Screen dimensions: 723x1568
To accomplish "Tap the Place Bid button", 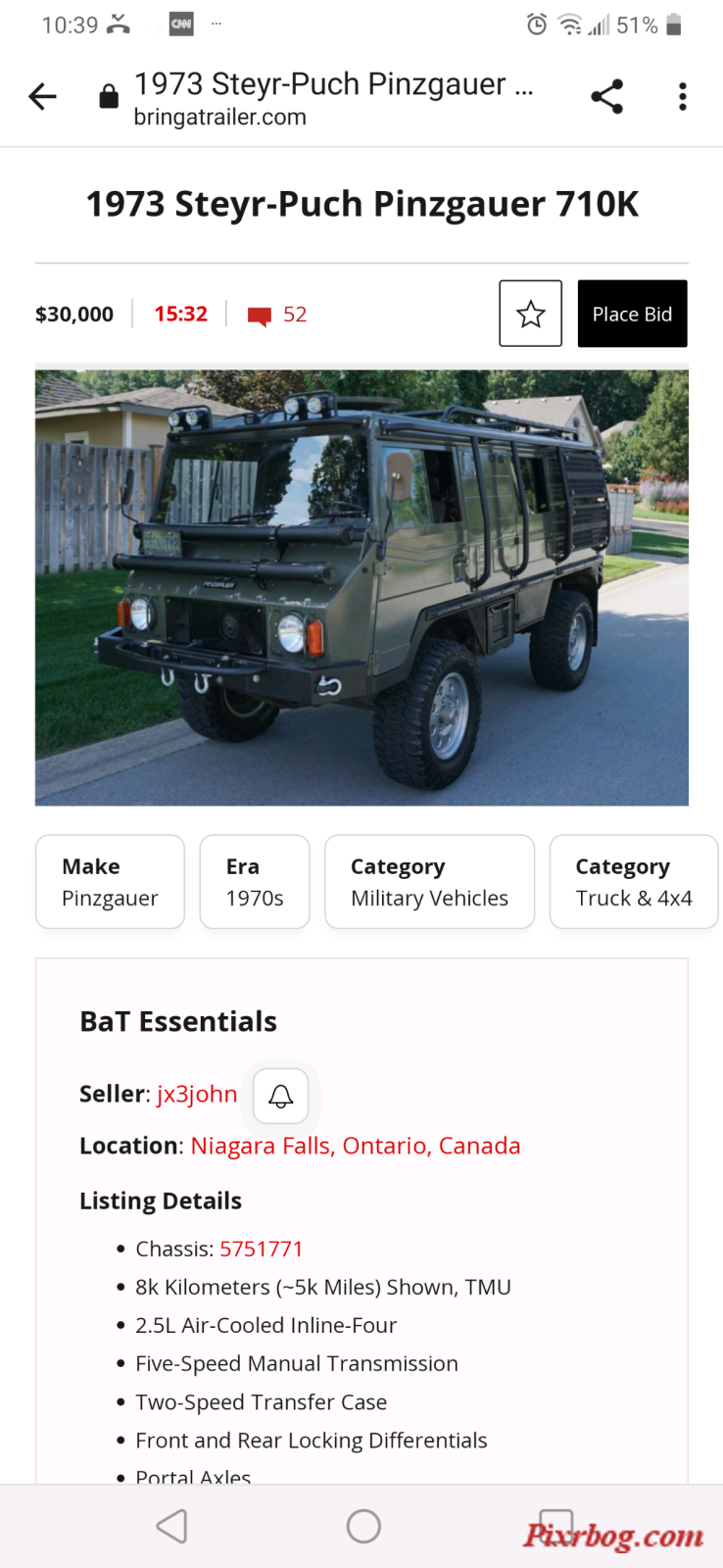I will pos(632,314).
